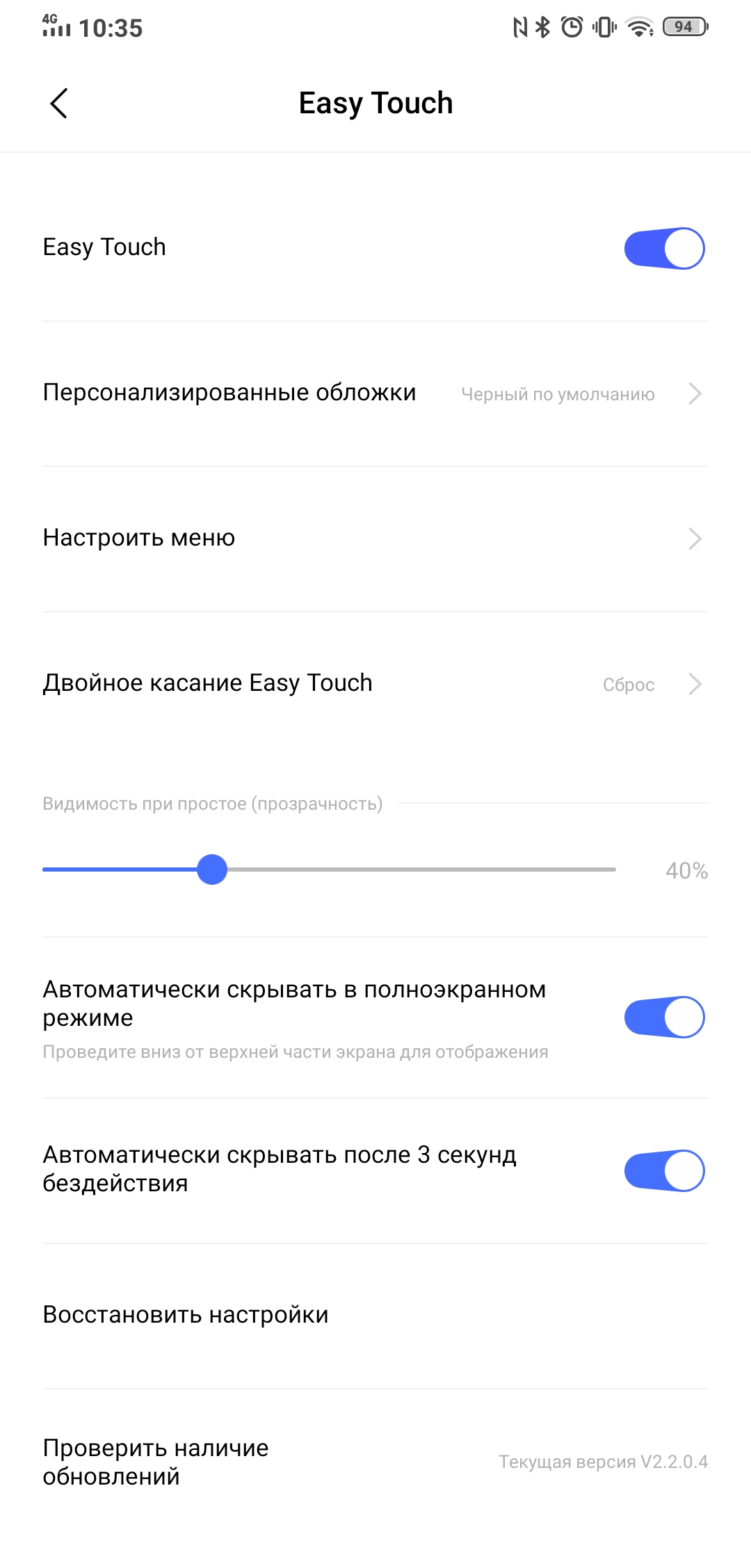Viewport: 751px width, 1568px height.
Task: Tap Проверить наличие обновлений
Action: pos(375,1462)
